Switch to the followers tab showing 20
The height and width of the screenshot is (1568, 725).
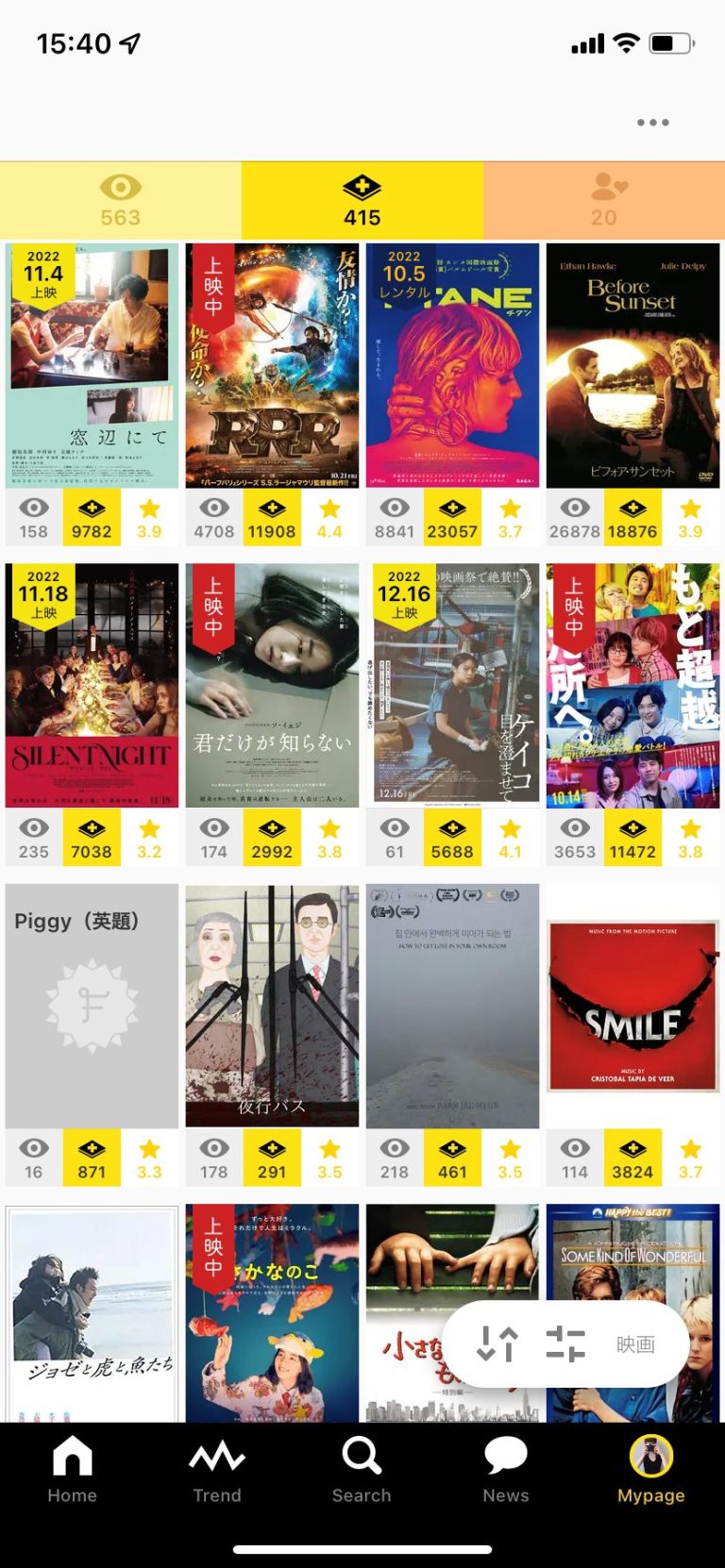click(603, 200)
